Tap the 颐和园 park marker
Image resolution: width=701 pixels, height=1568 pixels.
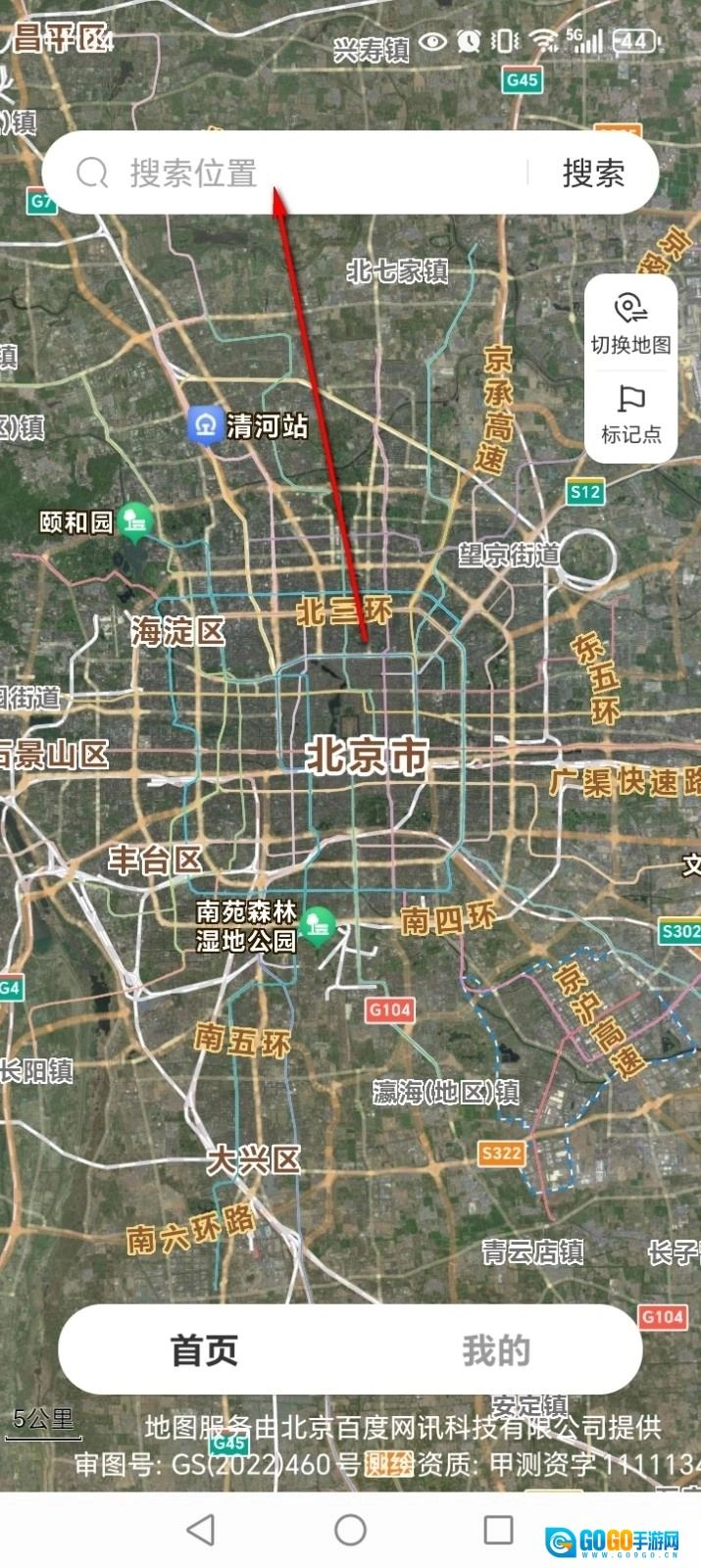pyautogui.click(x=134, y=523)
